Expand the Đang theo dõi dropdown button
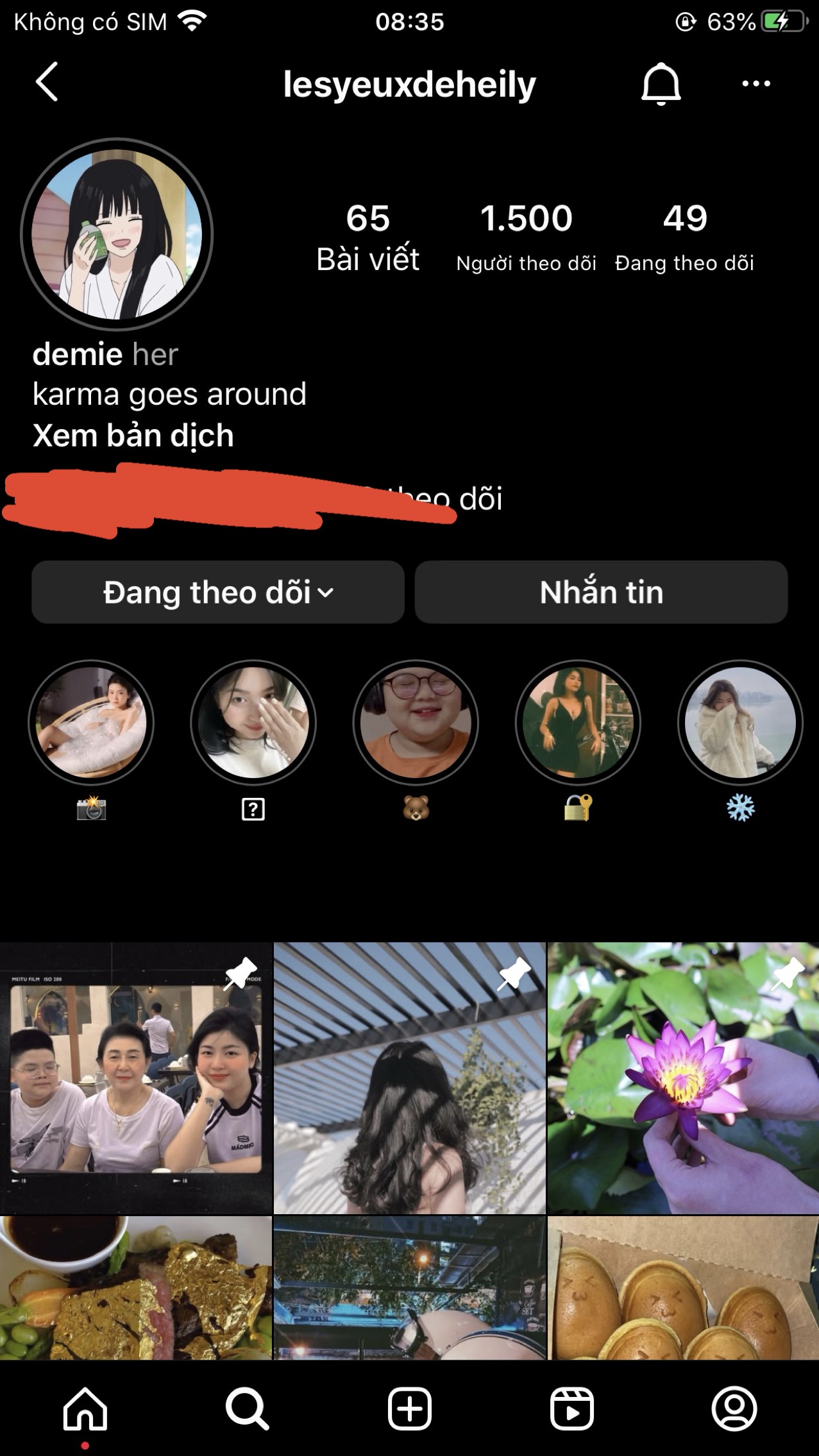819x1456 pixels. (218, 592)
